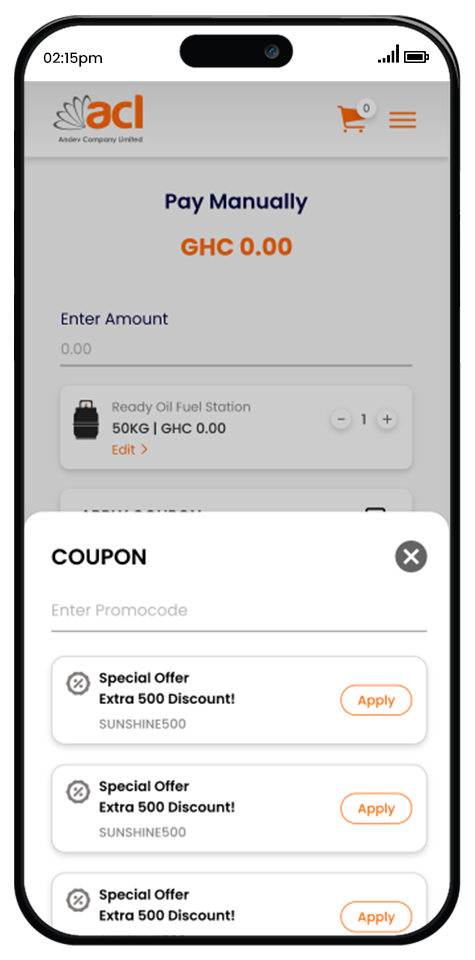475x960 pixels.
Task: Focus the Enter Amount field
Action: tap(236, 350)
